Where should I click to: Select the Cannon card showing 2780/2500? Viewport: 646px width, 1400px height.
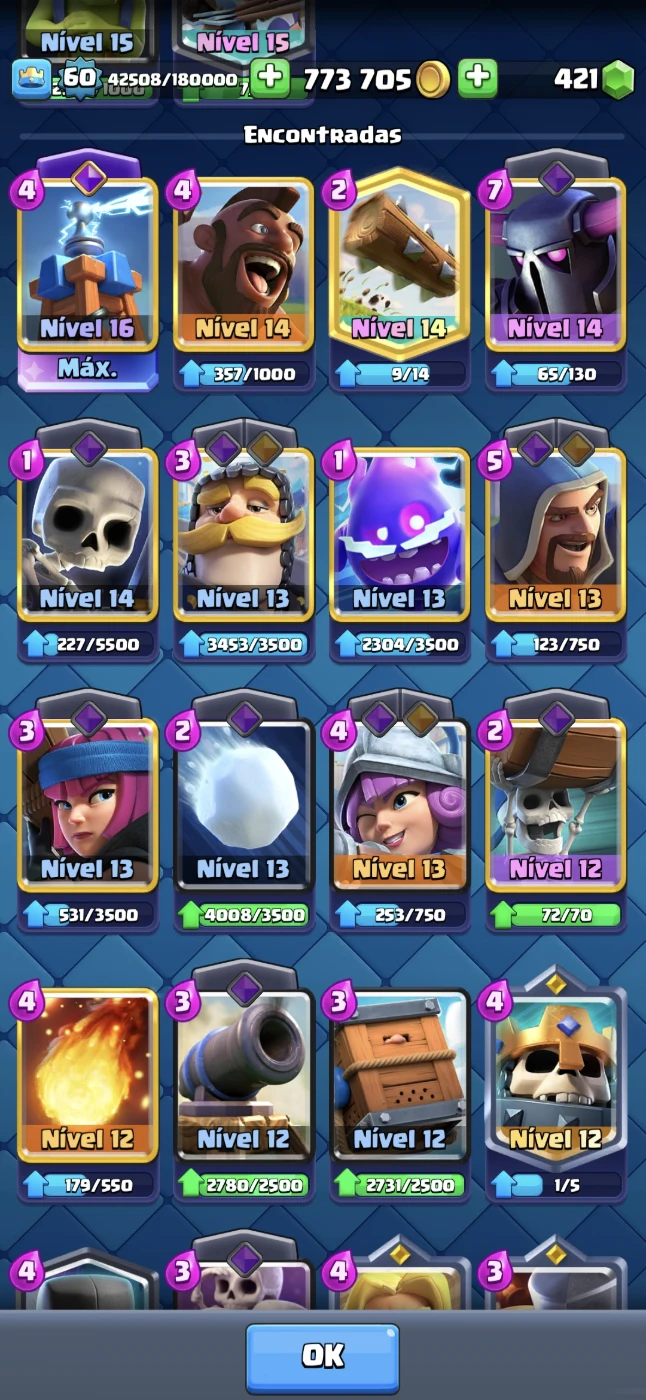243,1075
